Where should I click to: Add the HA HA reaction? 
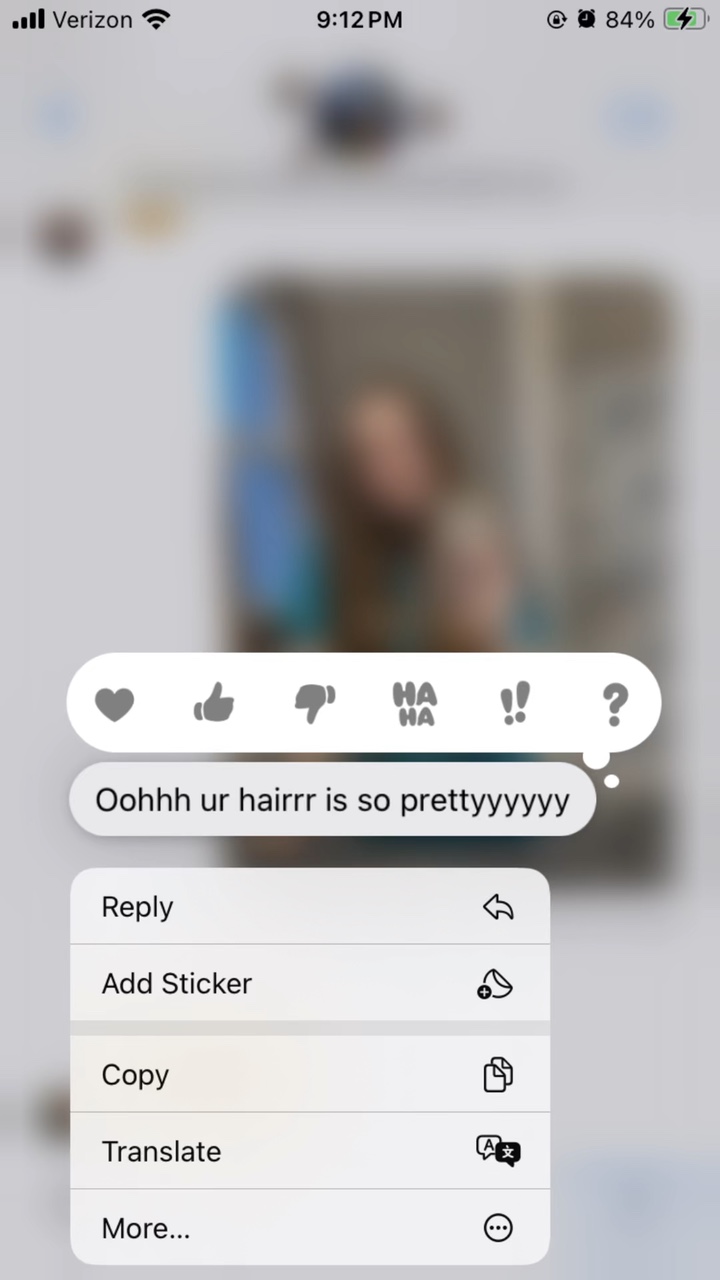coord(414,704)
